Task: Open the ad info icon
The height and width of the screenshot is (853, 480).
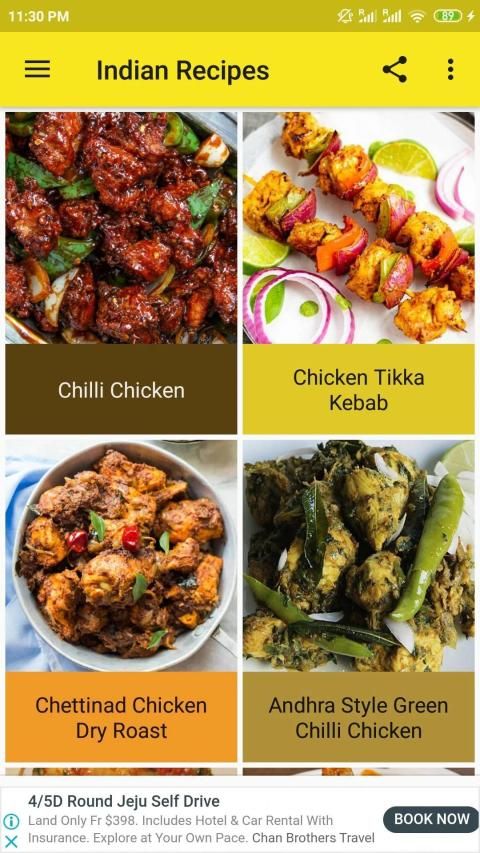Action: pyautogui.click(x=11, y=821)
